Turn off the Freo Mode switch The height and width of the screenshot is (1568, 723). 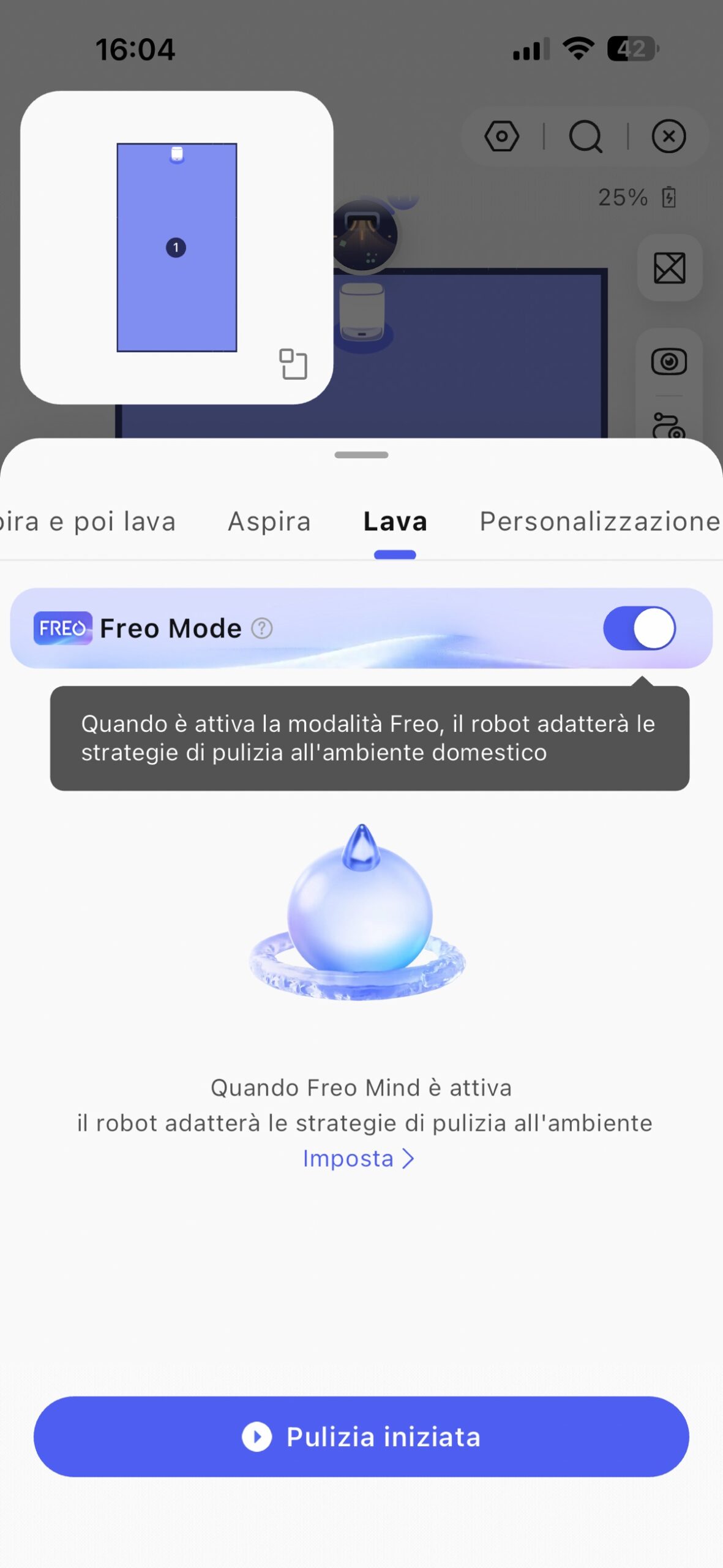click(x=639, y=628)
